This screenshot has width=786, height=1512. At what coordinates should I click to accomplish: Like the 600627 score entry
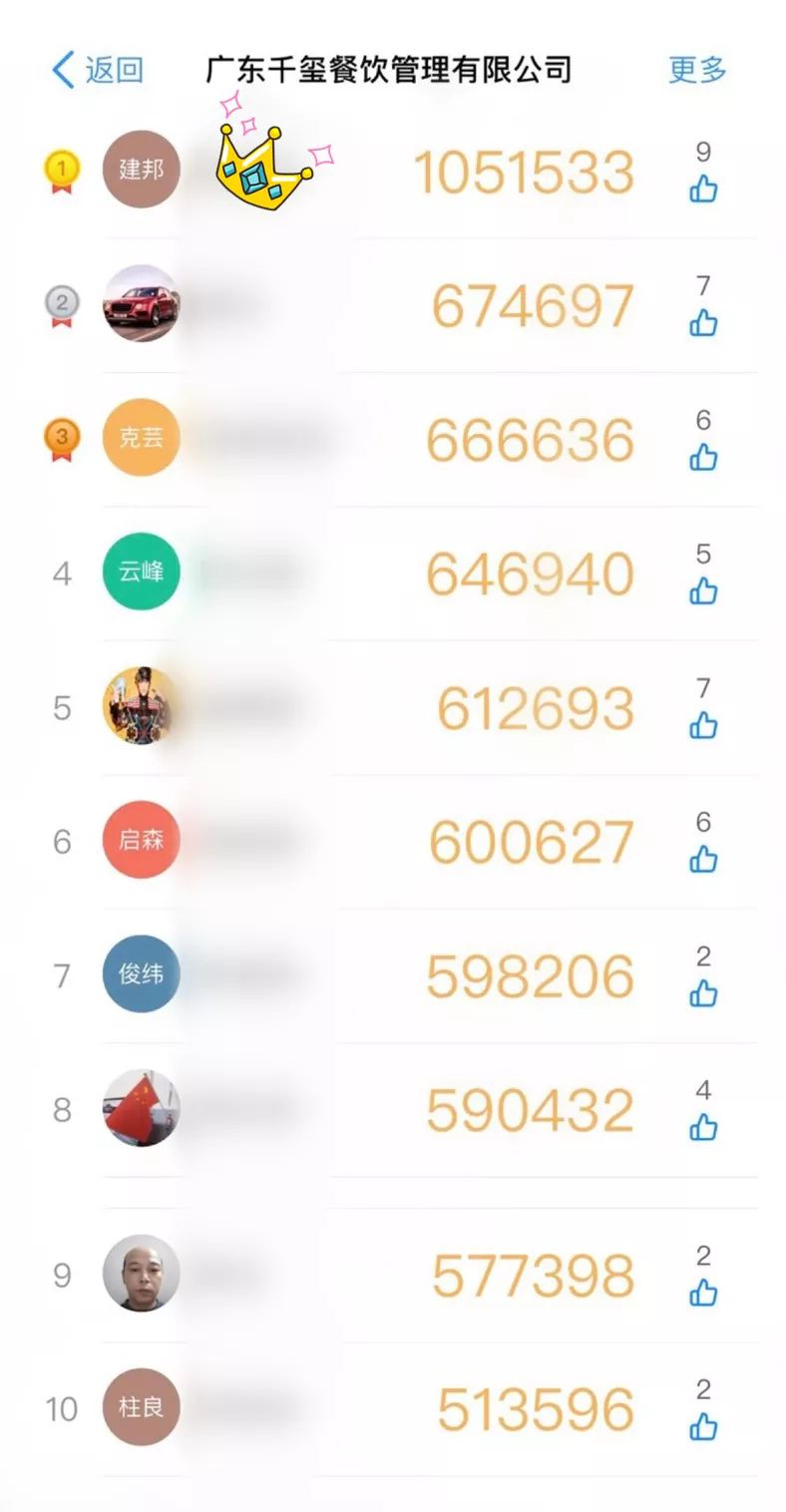703,859
